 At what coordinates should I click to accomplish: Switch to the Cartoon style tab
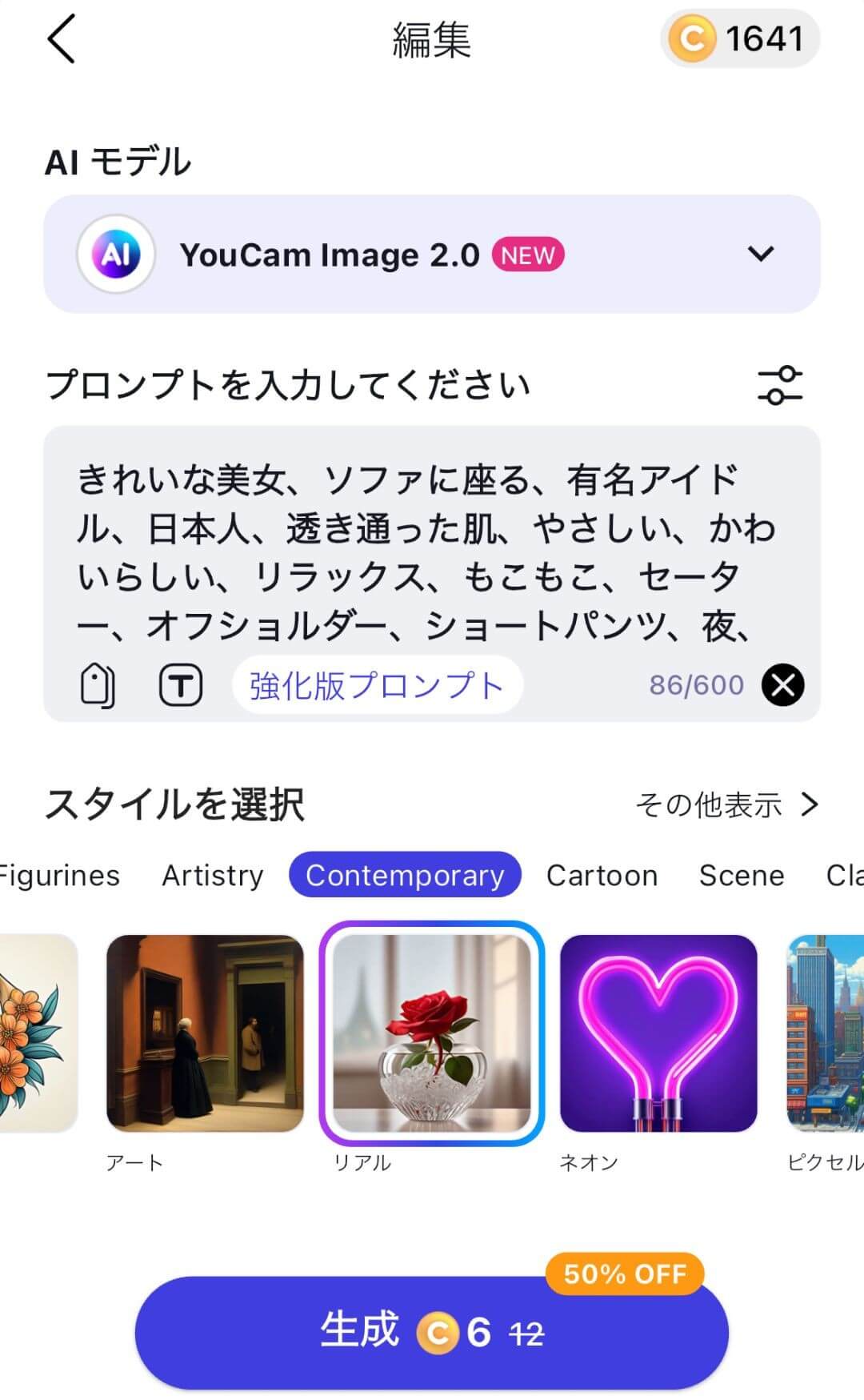602,875
